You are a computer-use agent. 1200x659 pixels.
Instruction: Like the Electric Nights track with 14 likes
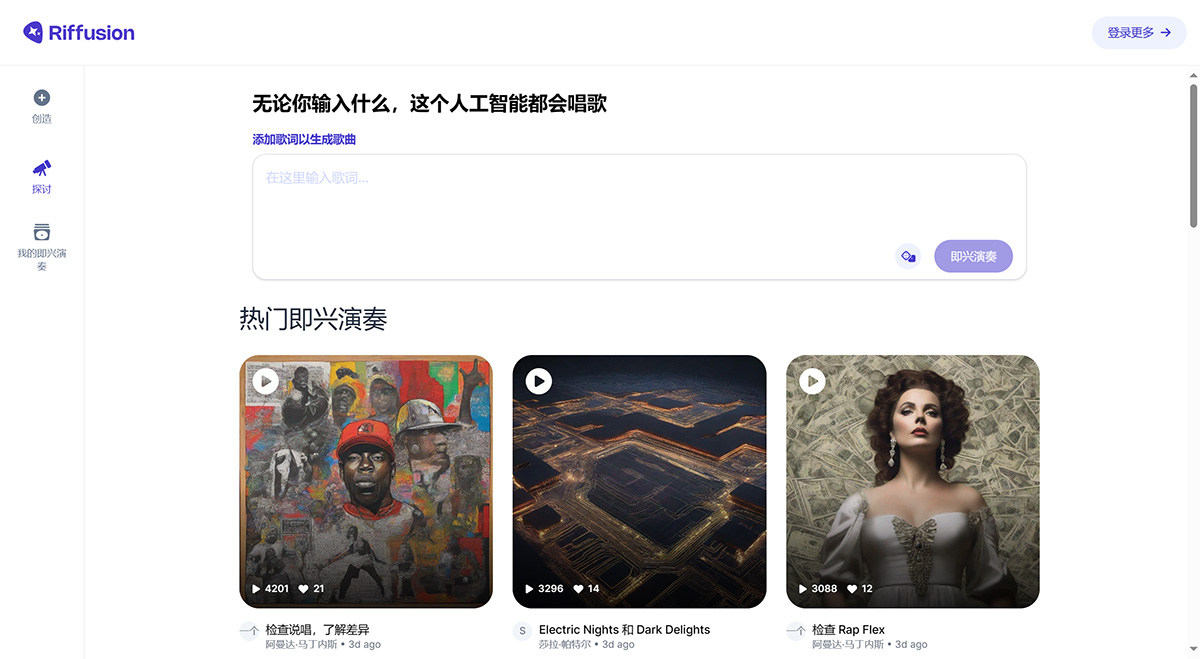click(x=579, y=589)
